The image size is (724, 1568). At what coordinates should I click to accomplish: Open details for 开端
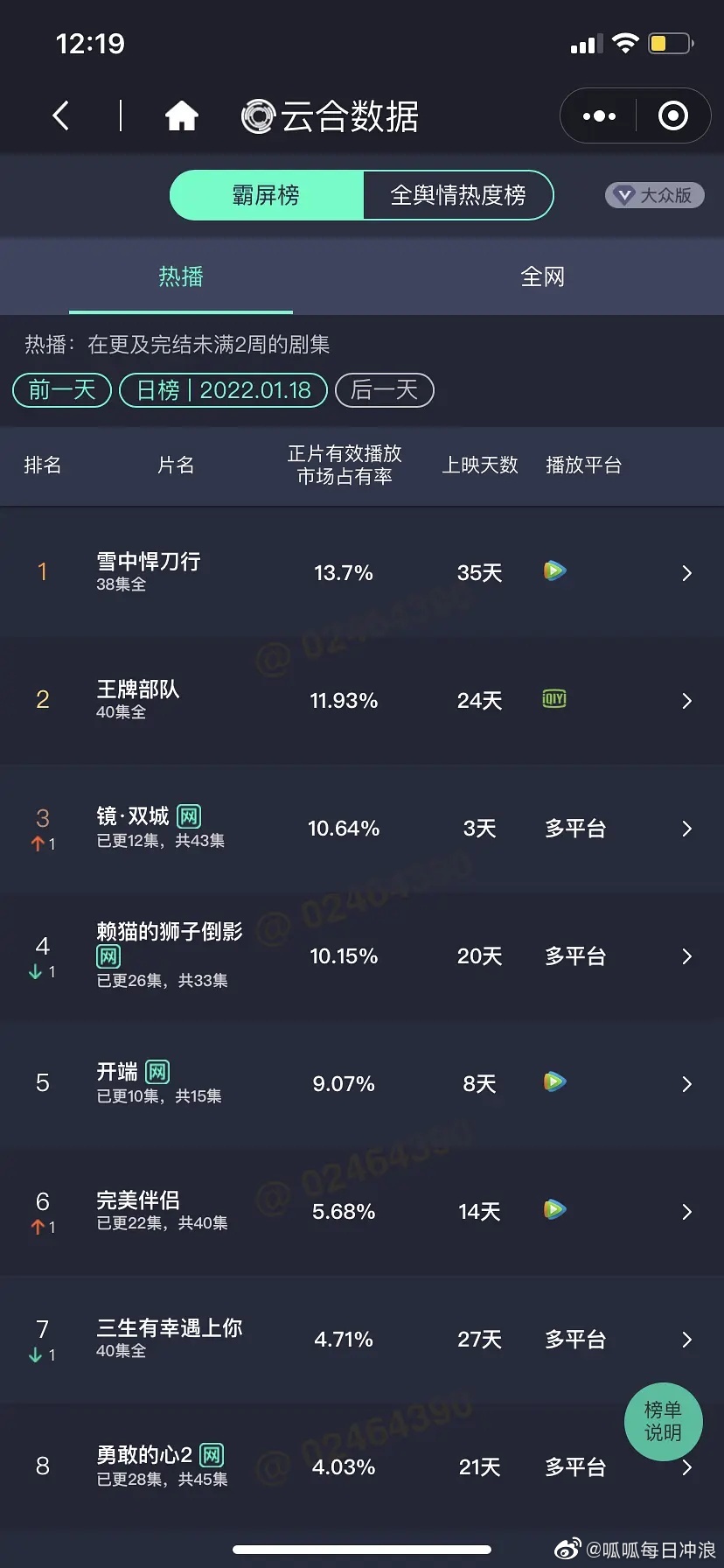362,1083
